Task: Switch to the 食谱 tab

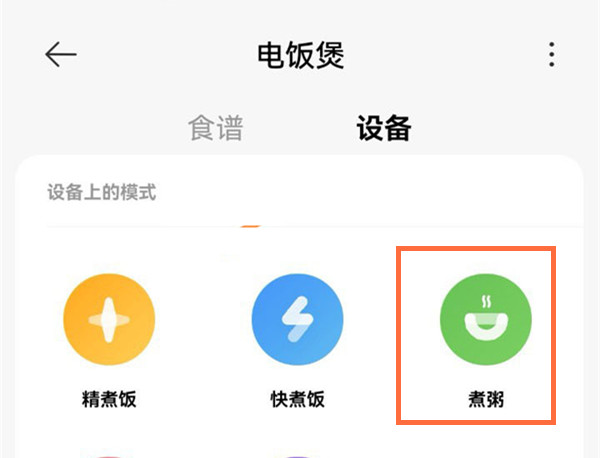Action: click(x=215, y=128)
